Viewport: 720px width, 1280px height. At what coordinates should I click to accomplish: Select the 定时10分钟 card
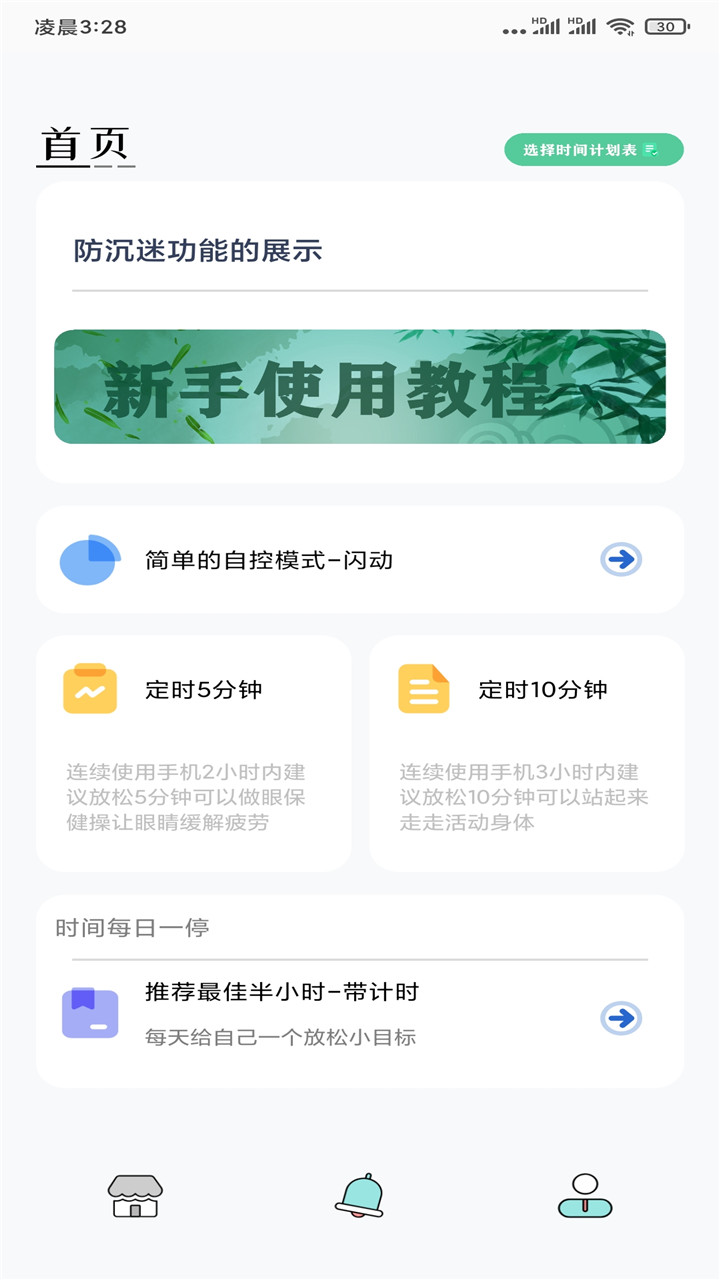click(527, 753)
